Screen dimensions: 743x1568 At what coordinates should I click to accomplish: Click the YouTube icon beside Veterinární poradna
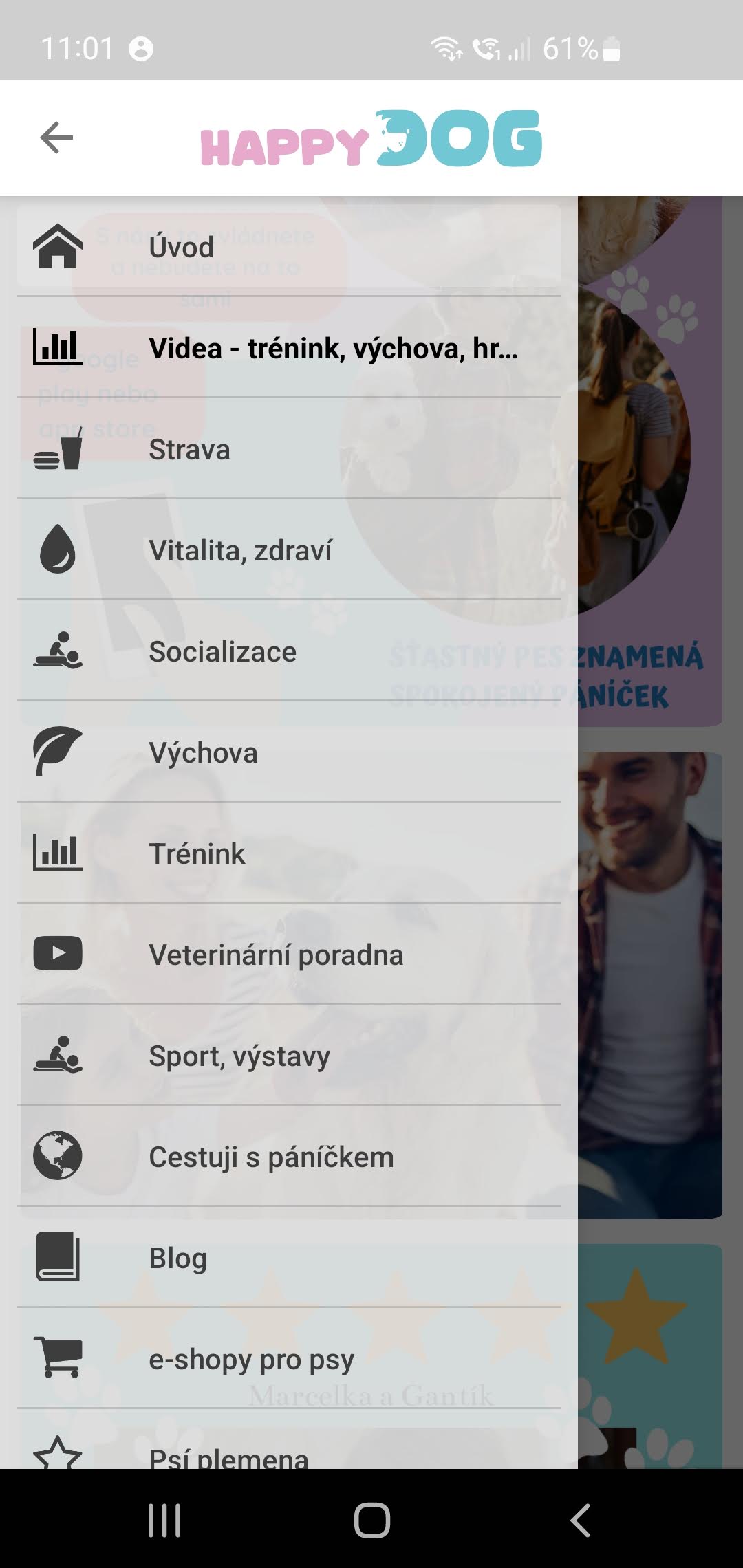tap(58, 953)
